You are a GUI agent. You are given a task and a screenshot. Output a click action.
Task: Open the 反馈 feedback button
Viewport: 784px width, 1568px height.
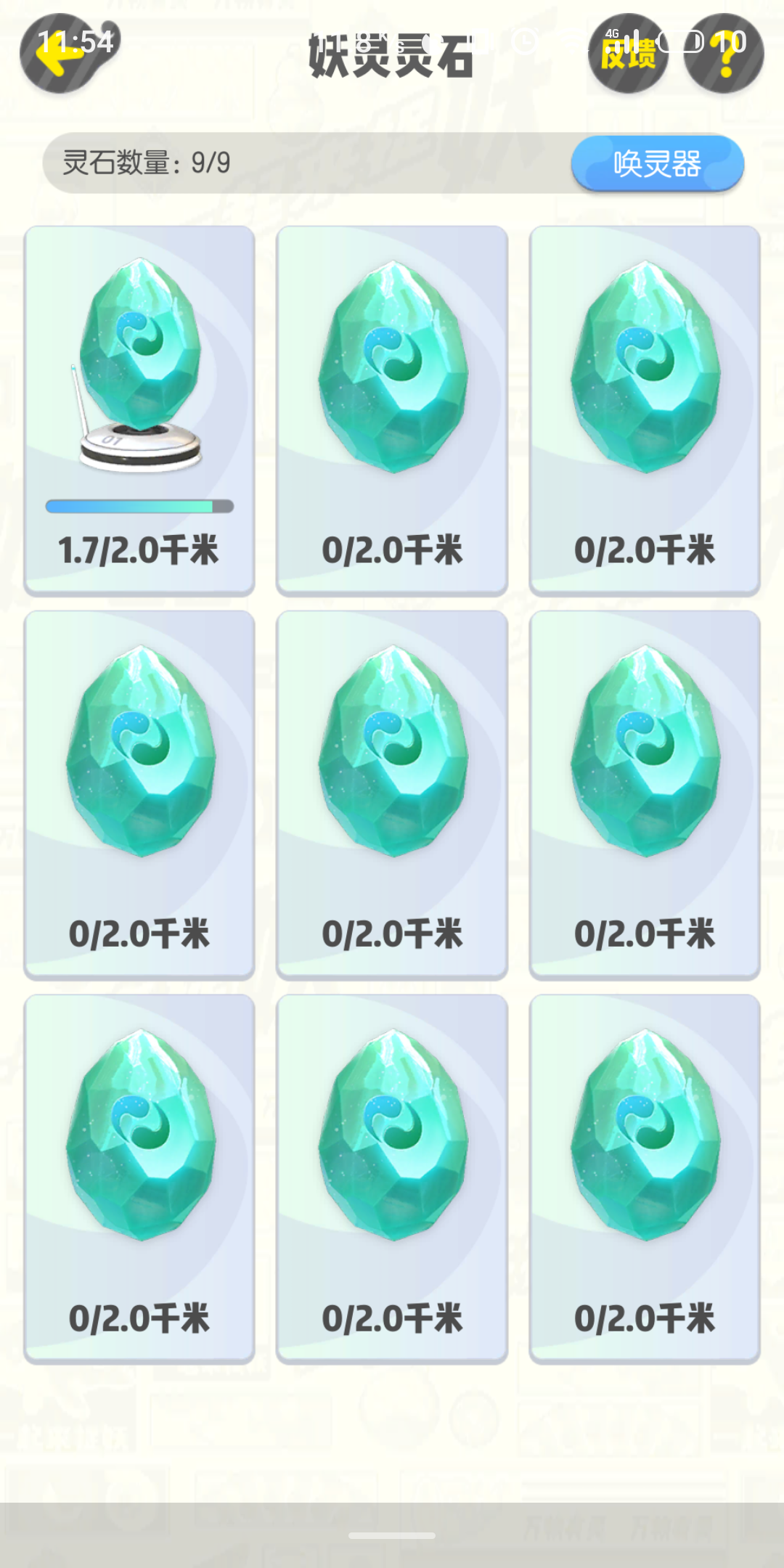pos(628,54)
